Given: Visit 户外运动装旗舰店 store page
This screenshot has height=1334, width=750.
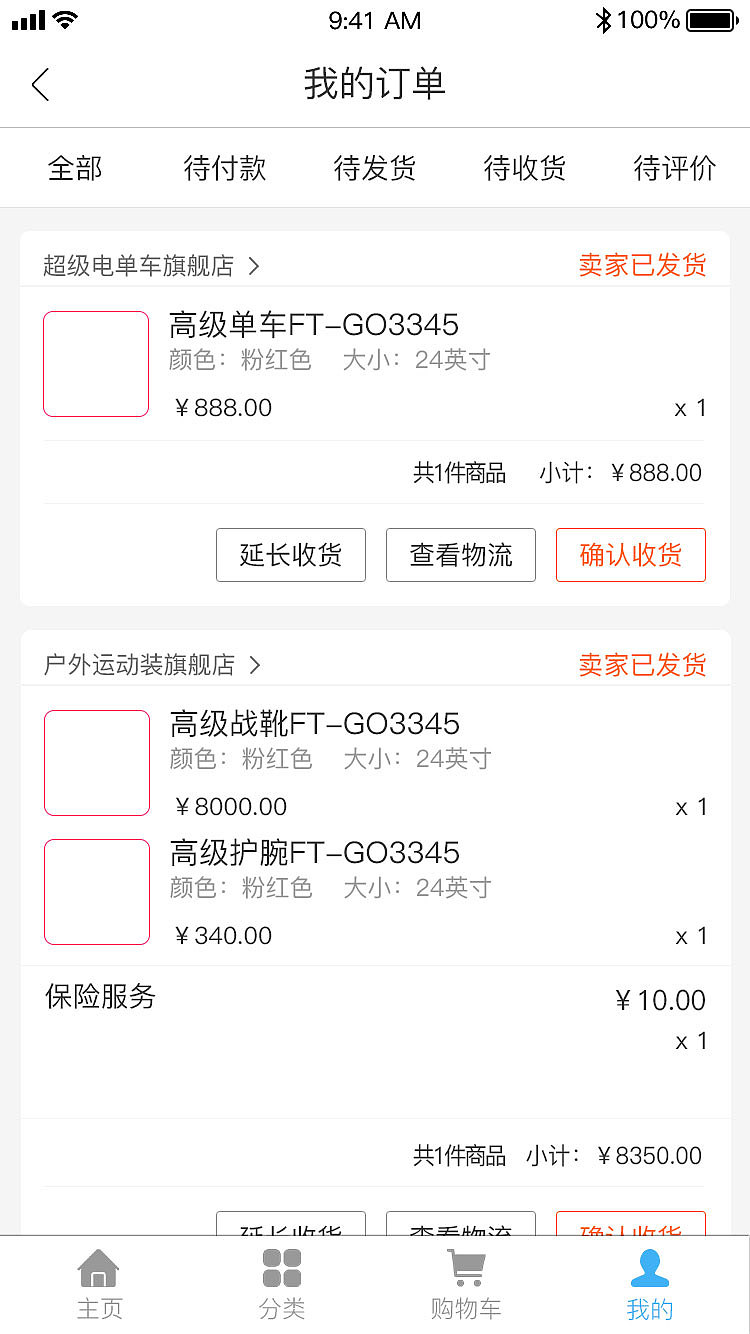Looking at the screenshot, I should [150, 665].
